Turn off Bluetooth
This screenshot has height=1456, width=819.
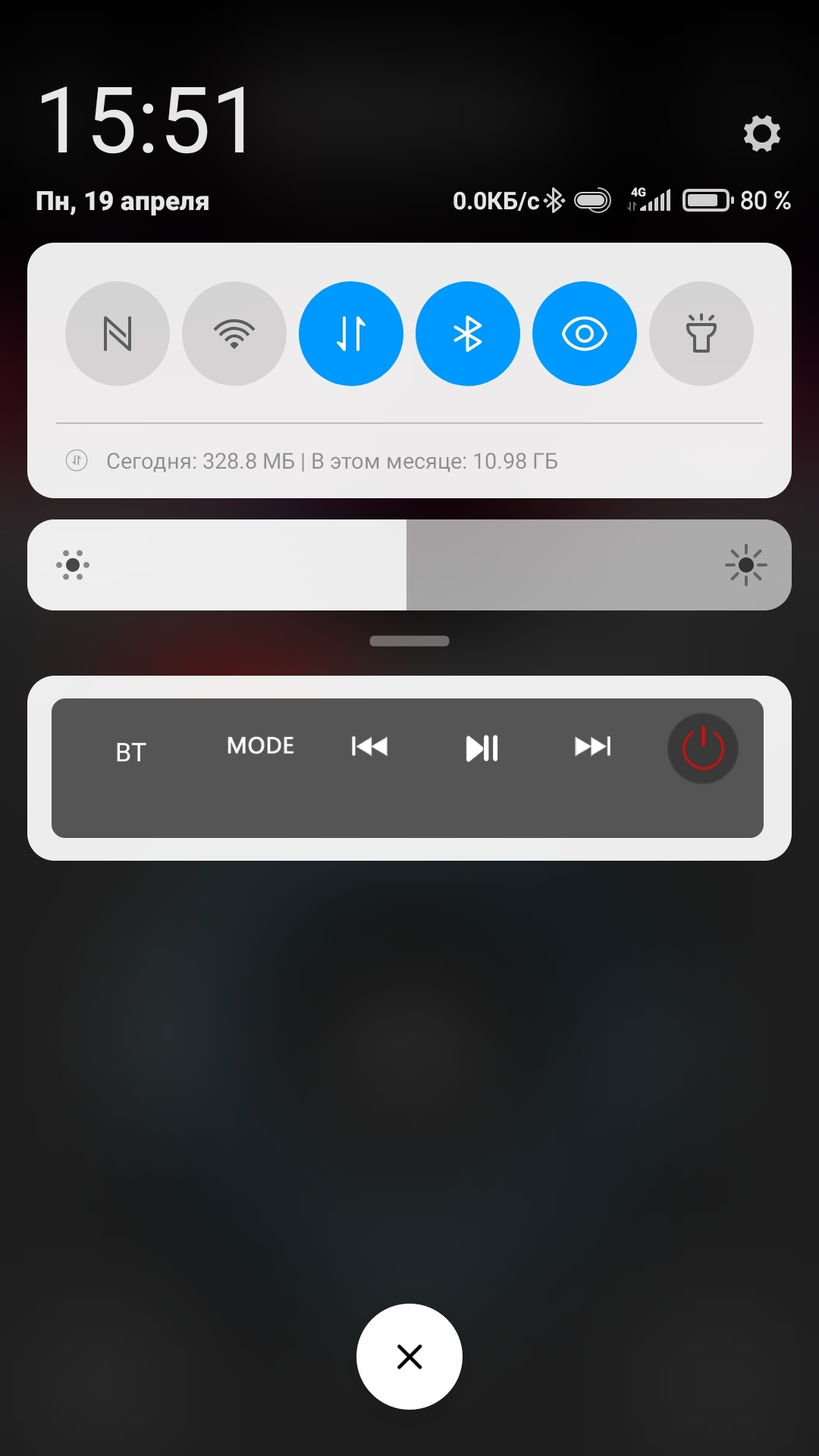pyautogui.click(x=468, y=334)
